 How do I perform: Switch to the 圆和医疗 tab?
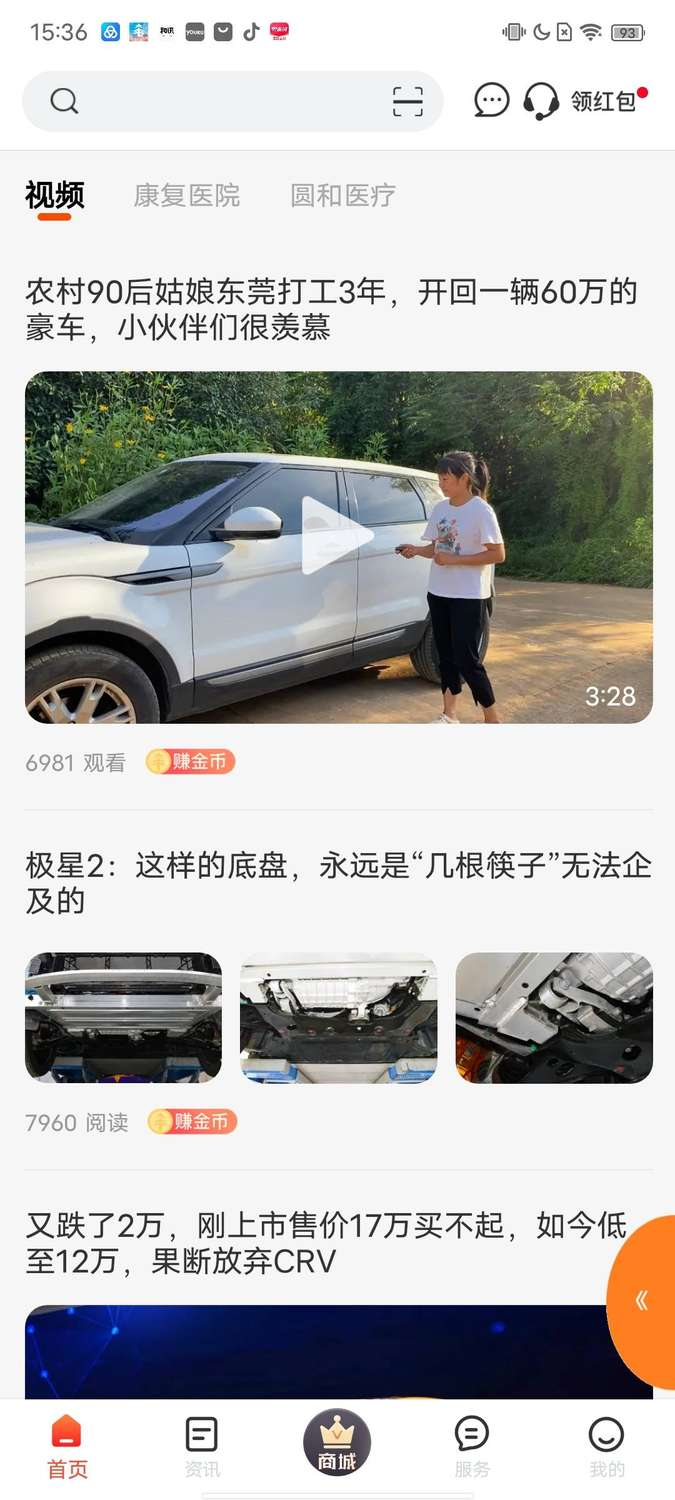(x=343, y=195)
